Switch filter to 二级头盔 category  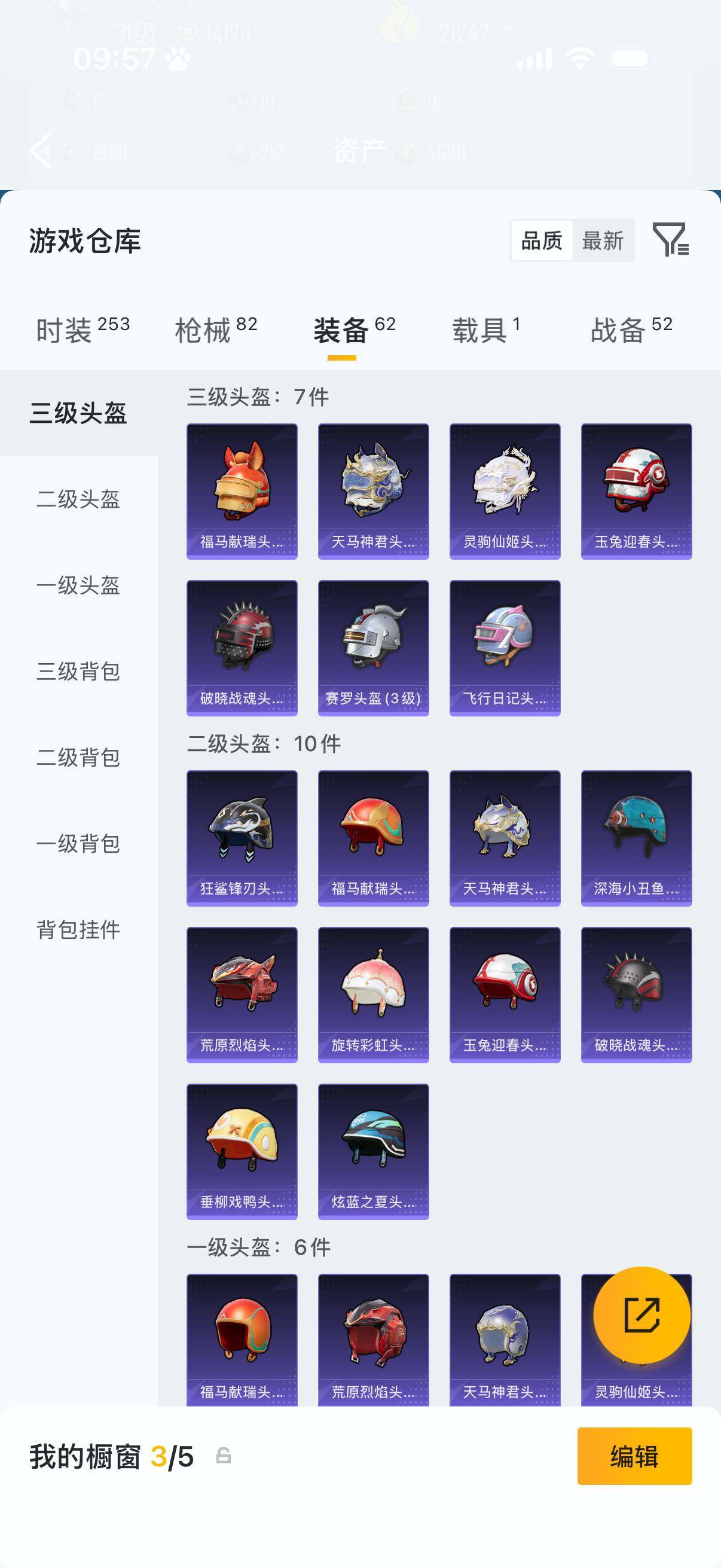[78, 498]
